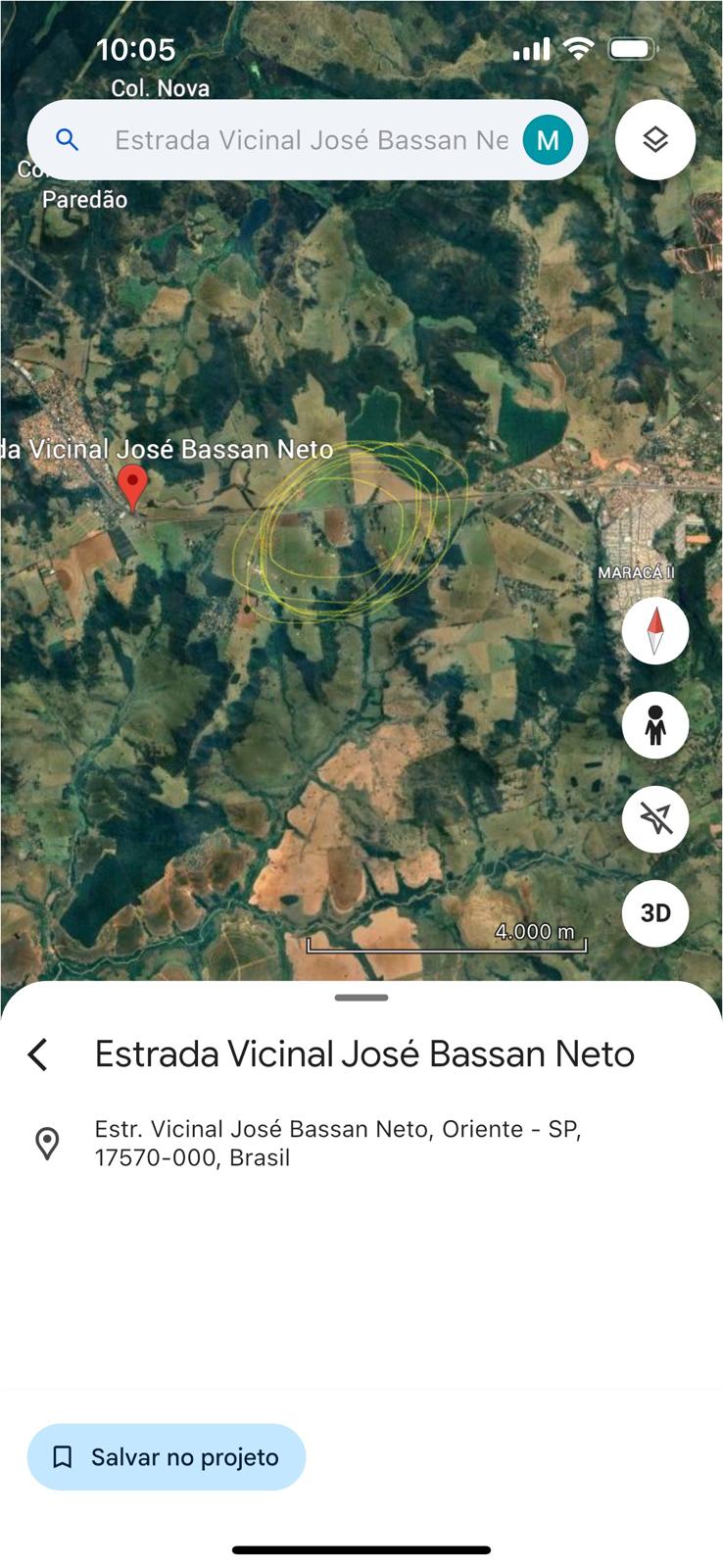Tap the bottom sheet drag handle
Image resolution: width=723 pixels, height=1568 pixels.
[x=361, y=998]
